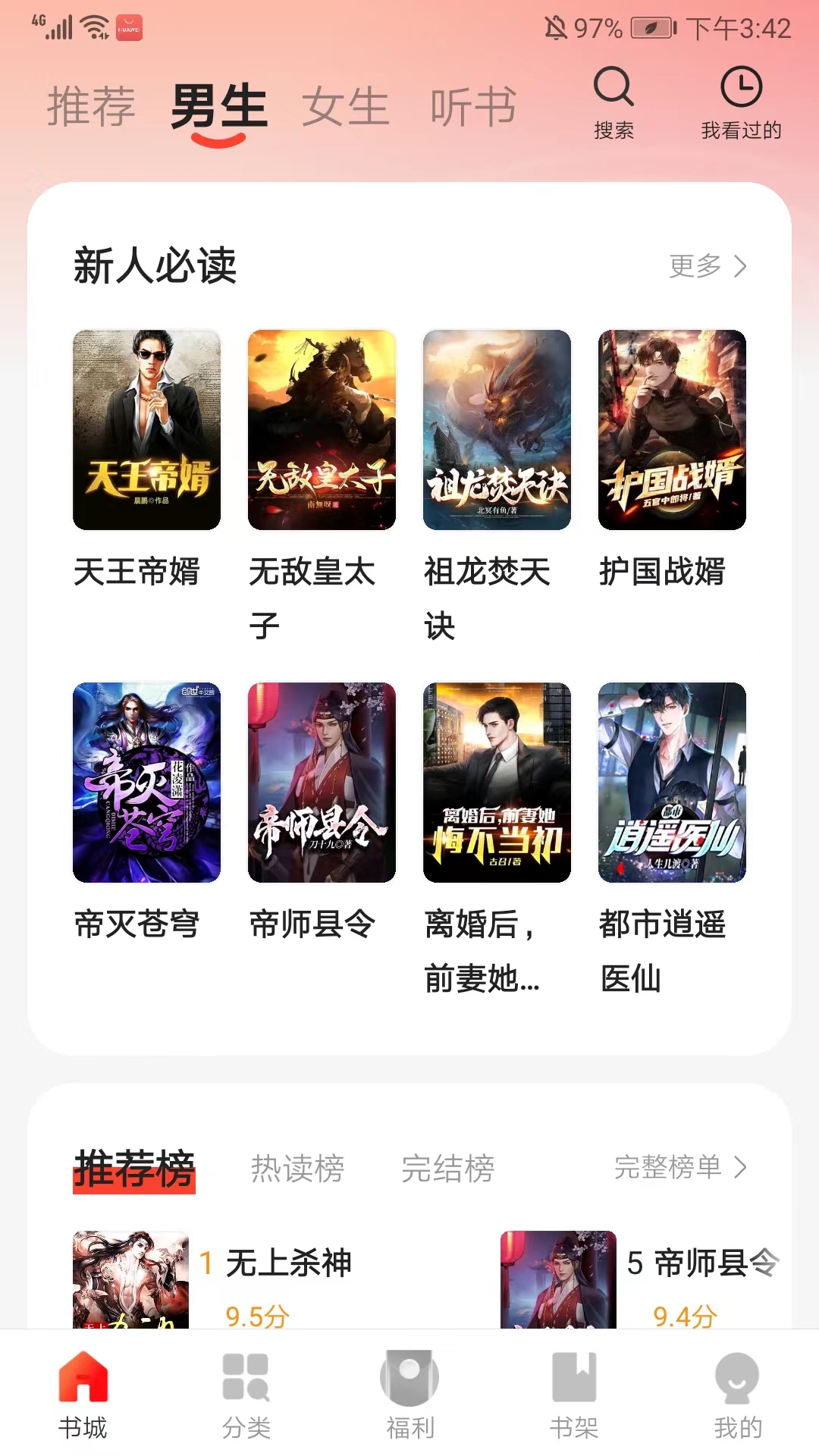Expand 新人必读 with the 更多 arrow
The height and width of the screenshot is (1456, 819).
point(705,267)
